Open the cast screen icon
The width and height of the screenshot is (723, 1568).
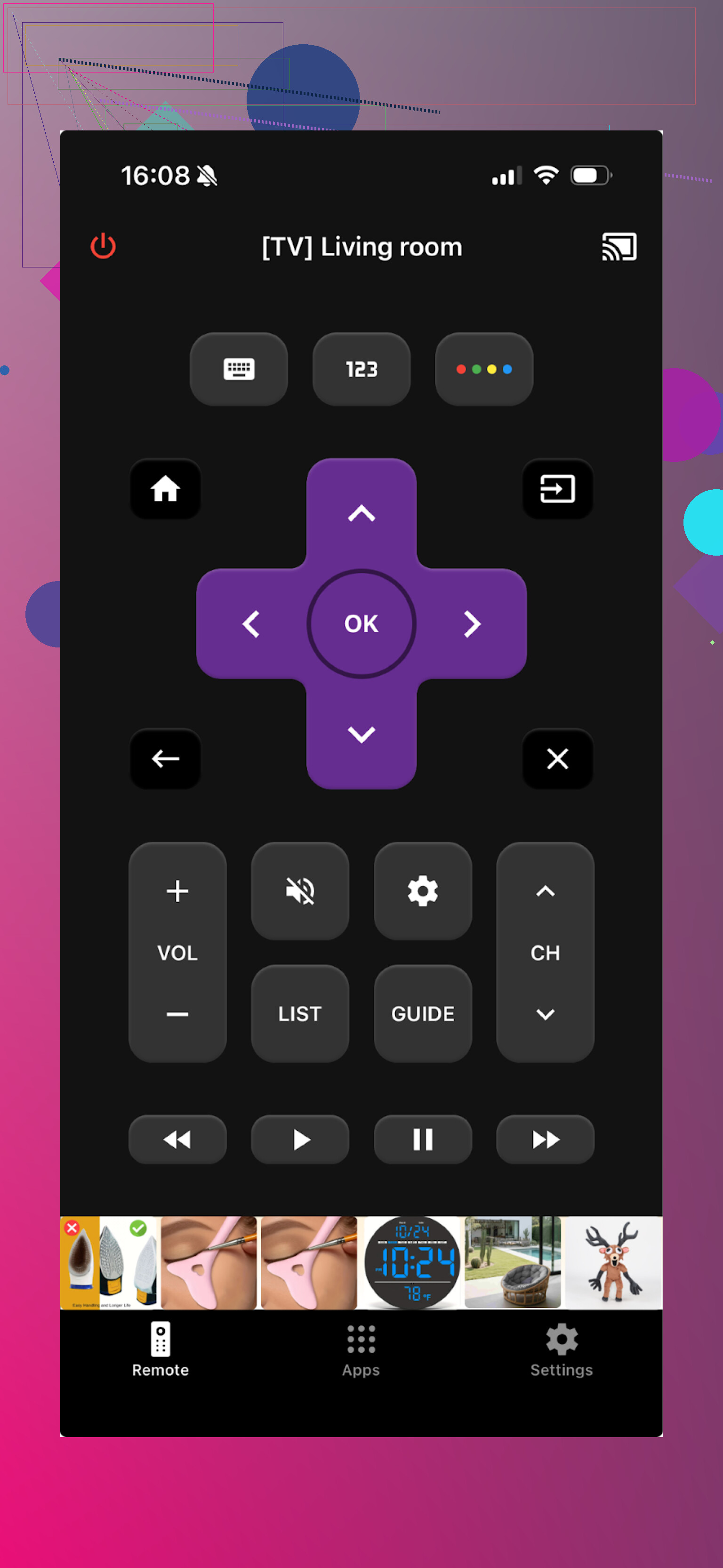619,247
